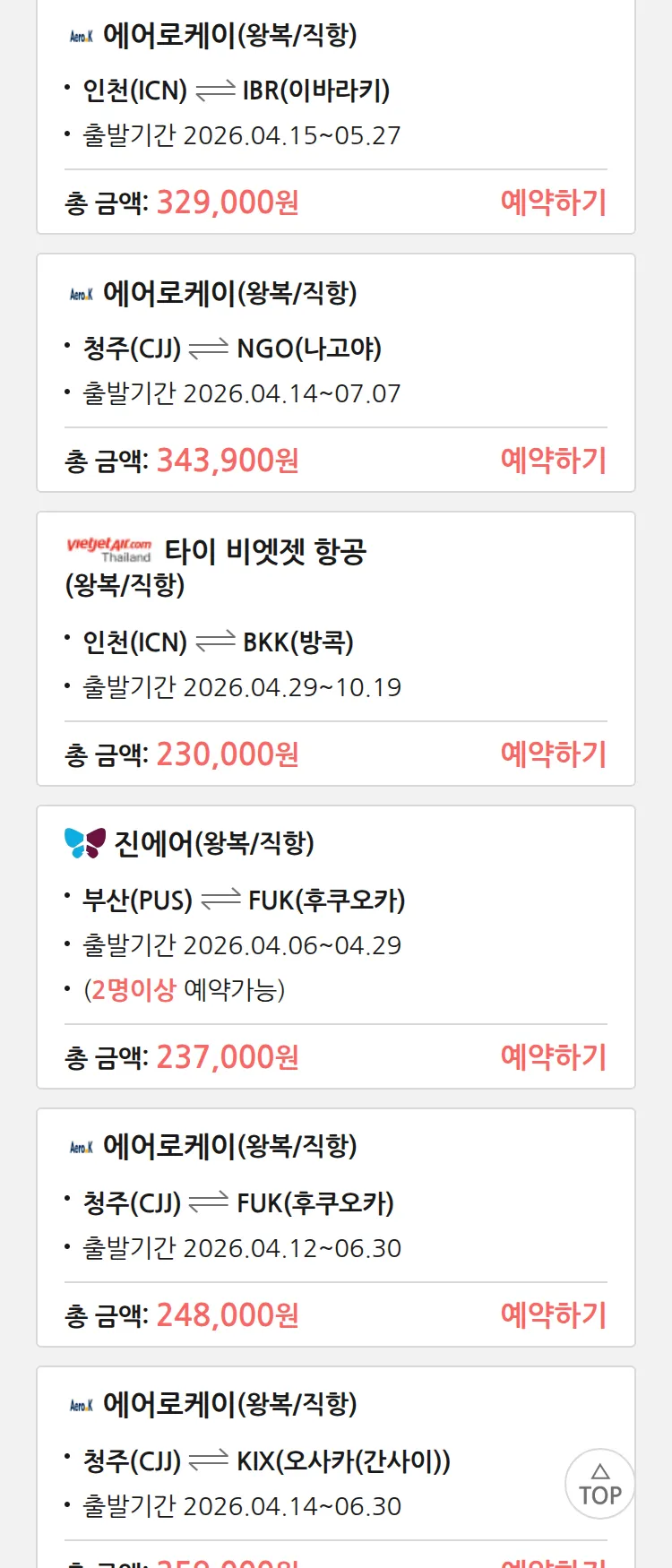Select 예약하기 on the 진에어 부산-후쿠오카 deal
This screenshot has height=1568, width=672.
(x=553, y=1057)
